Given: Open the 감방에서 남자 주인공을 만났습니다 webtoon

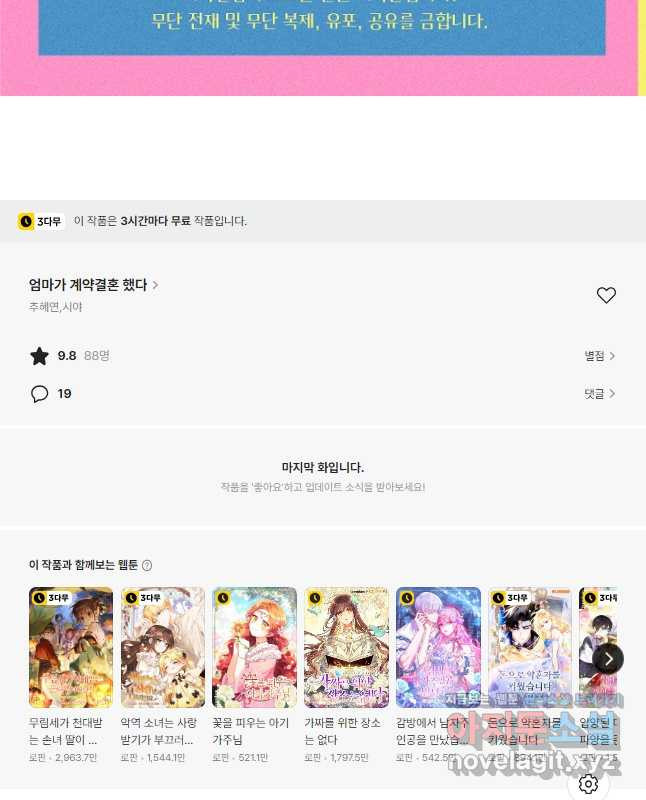Looking at the screenshot, I should coord(438,648).
